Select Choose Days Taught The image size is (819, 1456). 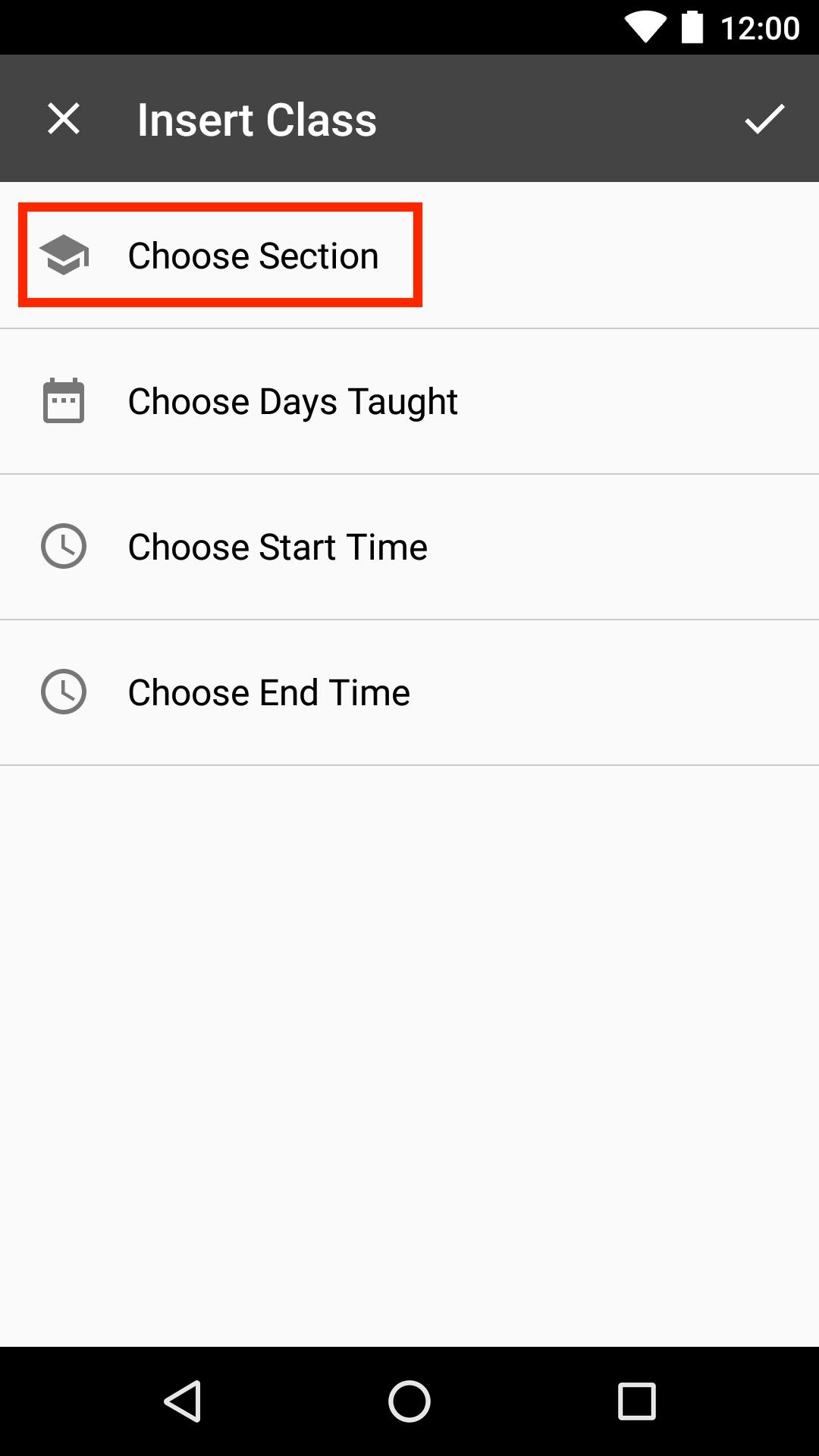[409, 401]
